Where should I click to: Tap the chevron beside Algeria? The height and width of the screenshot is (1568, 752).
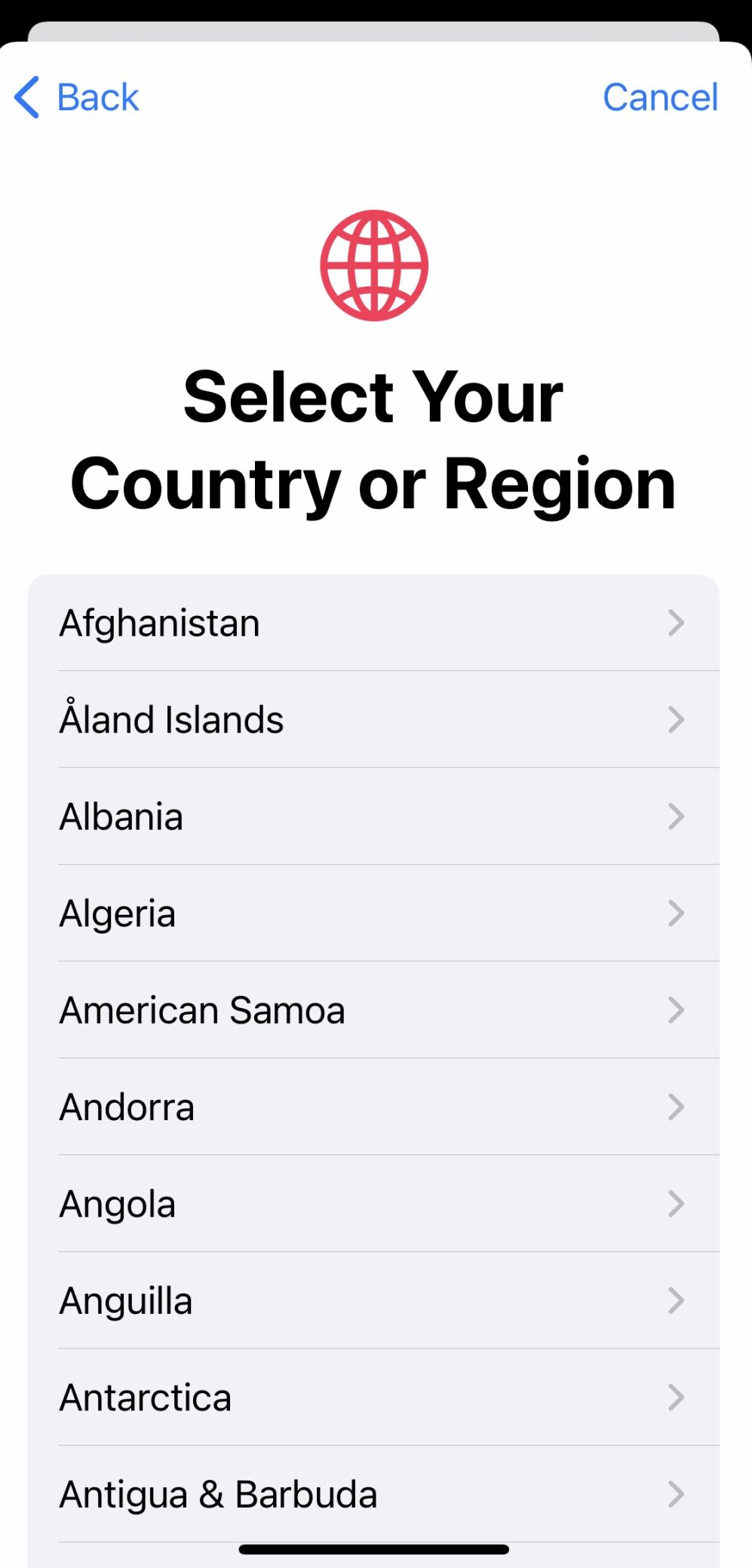[675, 913]
